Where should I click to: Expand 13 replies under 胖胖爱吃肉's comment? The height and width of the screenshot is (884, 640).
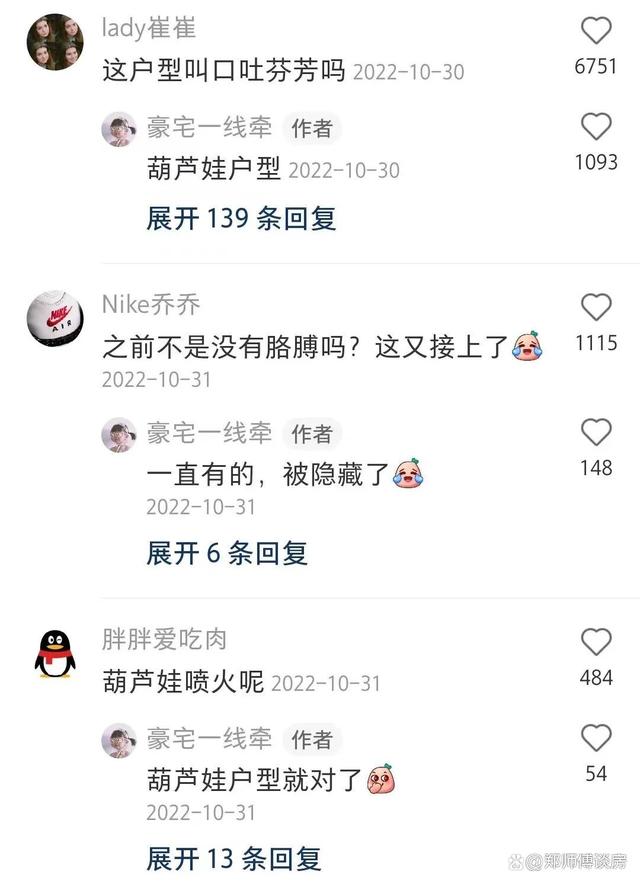pyautogui.click(x=234, y=857)
